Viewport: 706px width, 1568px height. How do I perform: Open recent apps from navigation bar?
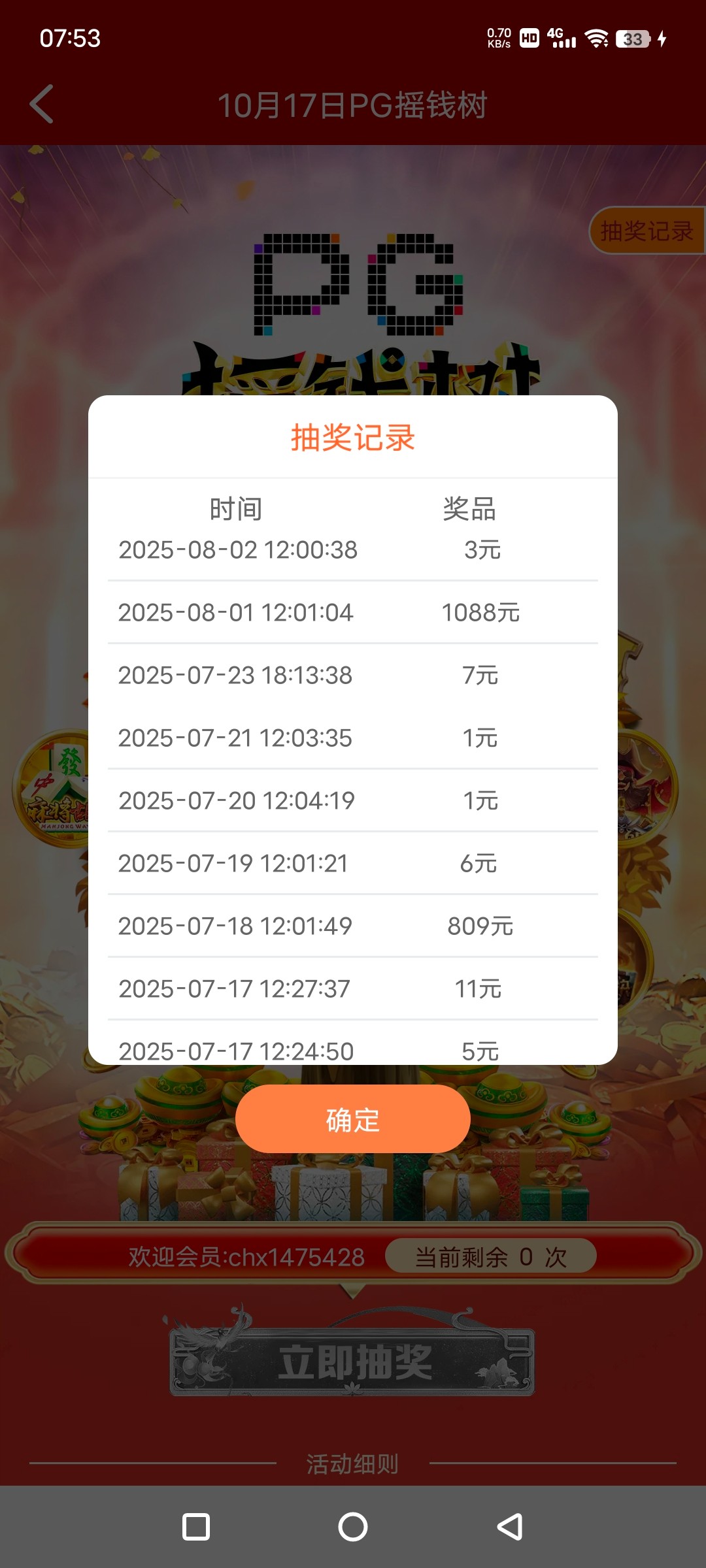tap(196, 1527)
